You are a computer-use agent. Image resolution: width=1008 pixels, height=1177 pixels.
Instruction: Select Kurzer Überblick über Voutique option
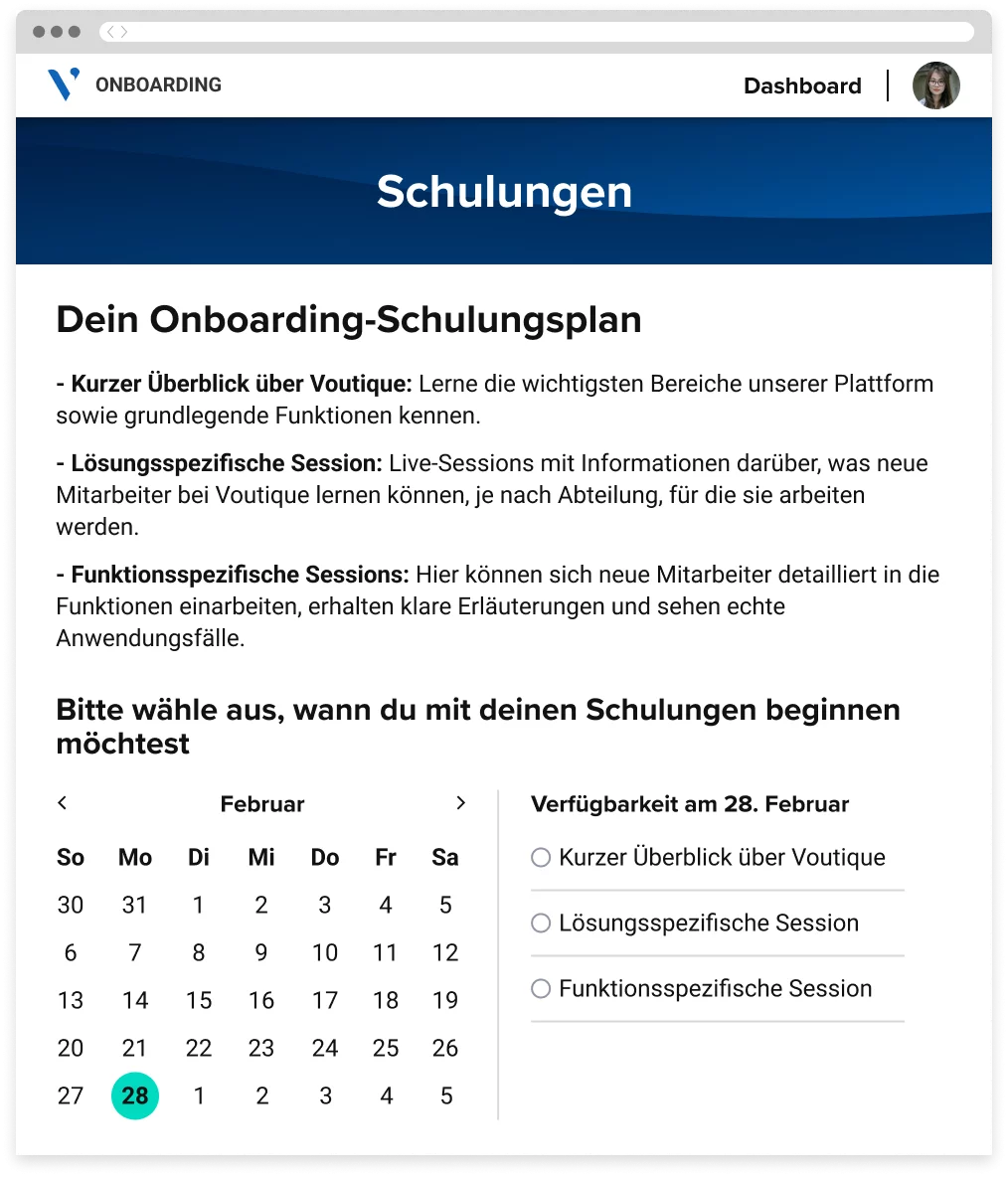coord(541,857)
